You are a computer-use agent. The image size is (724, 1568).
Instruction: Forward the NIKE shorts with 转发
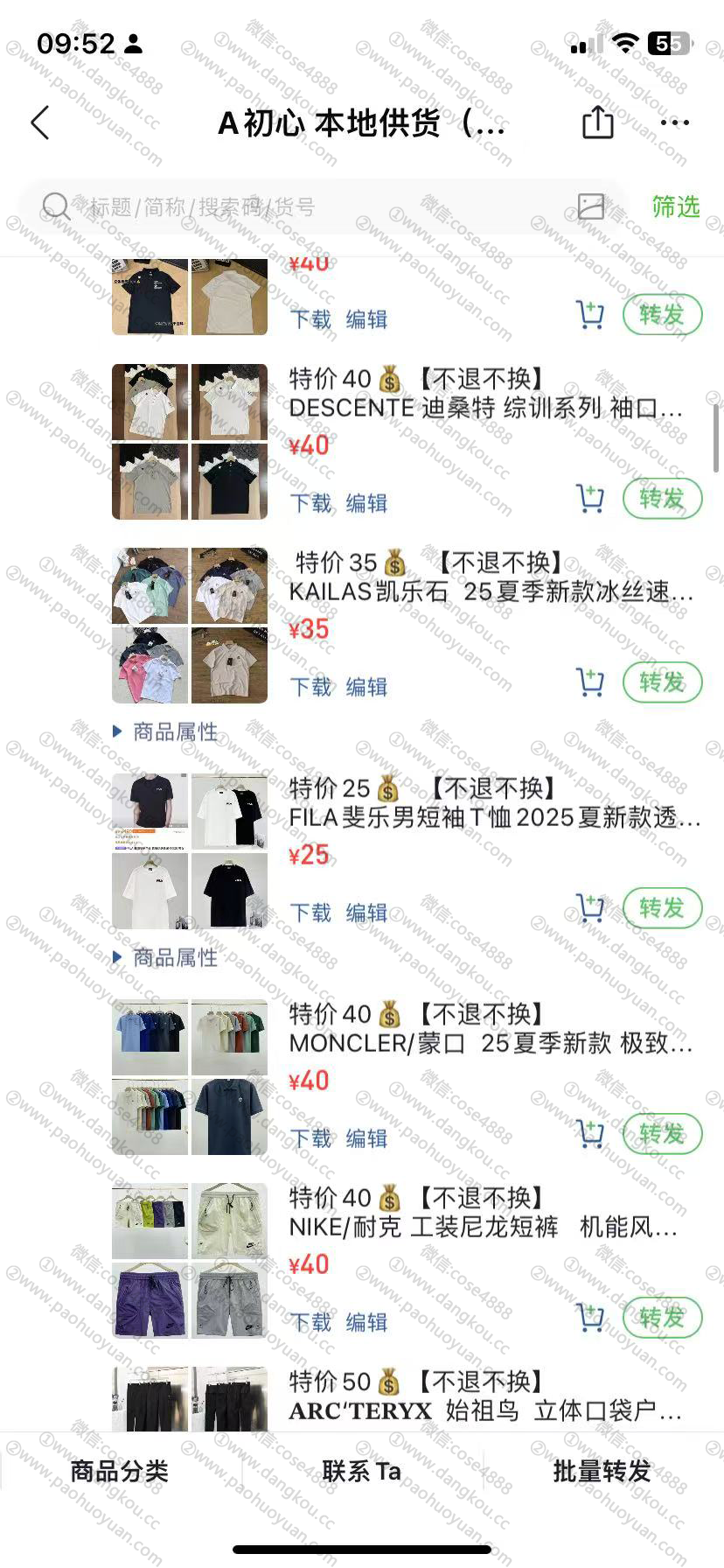tap(662, 1318)
